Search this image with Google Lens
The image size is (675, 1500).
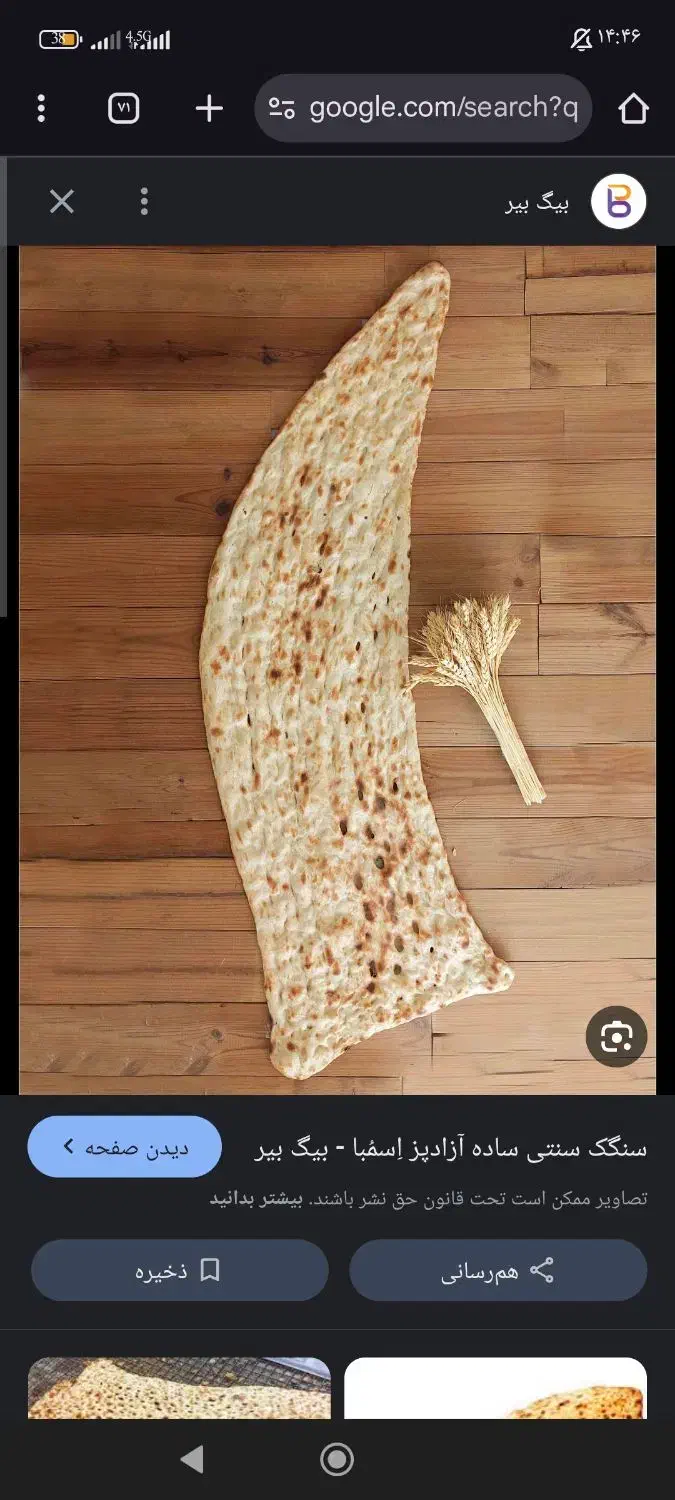(616, 1037)
